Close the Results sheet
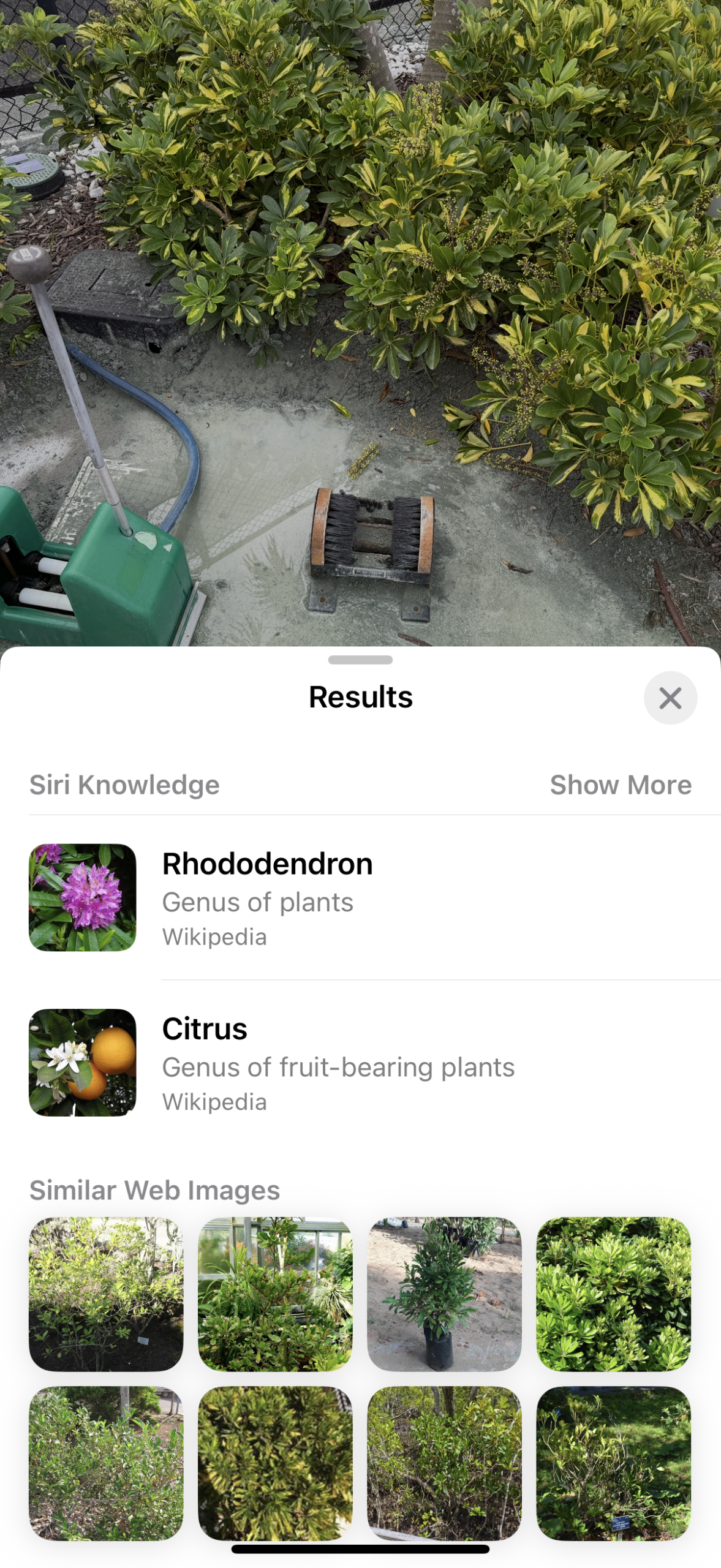721x1568 pixels. [670, 698]
